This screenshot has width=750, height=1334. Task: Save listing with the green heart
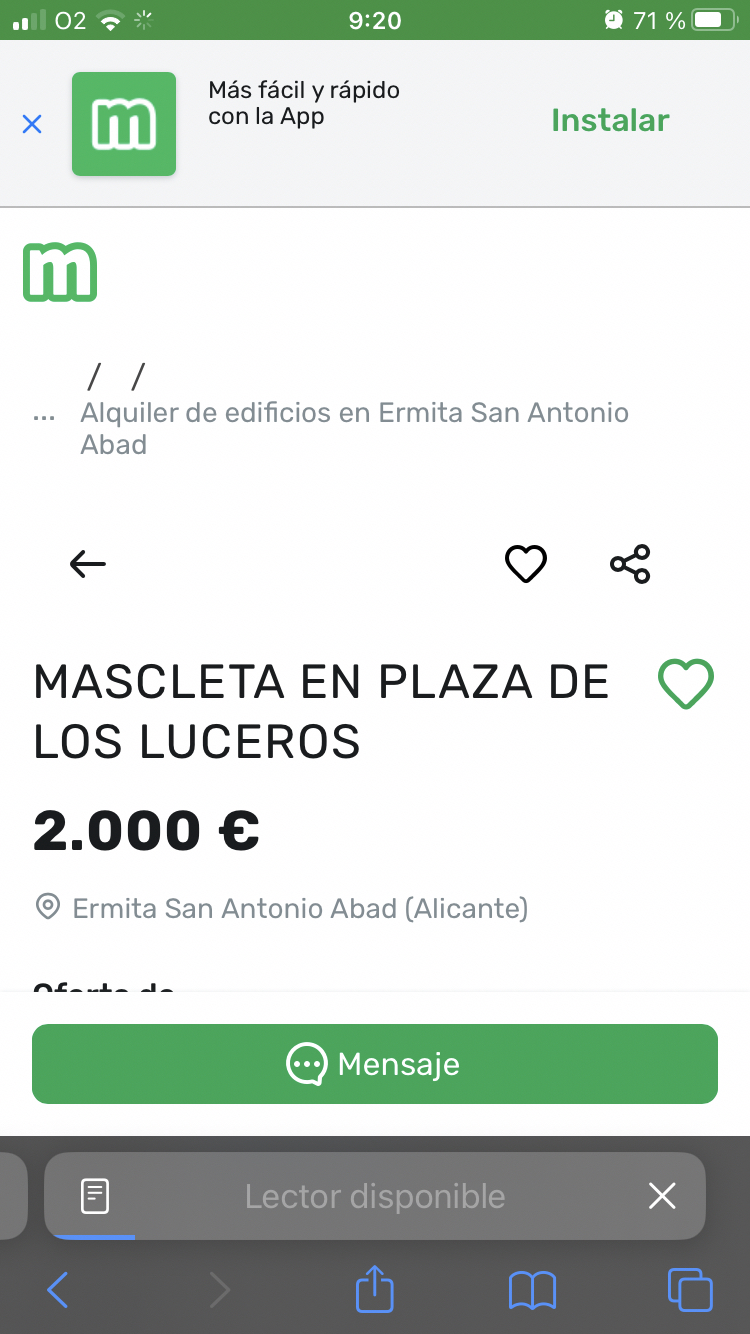(x=685, y=685)
